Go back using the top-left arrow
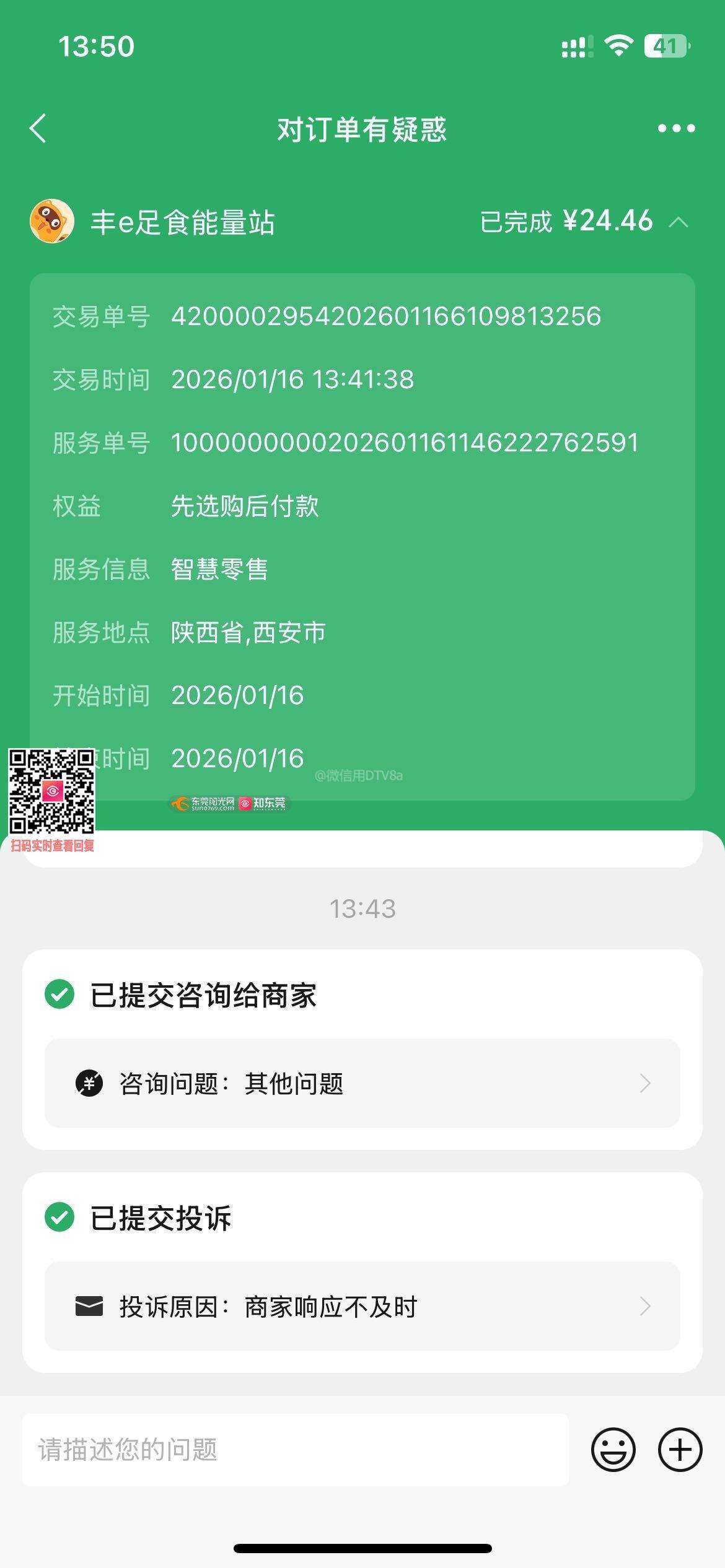725x1568 pixels. click(x=38, y=129)
